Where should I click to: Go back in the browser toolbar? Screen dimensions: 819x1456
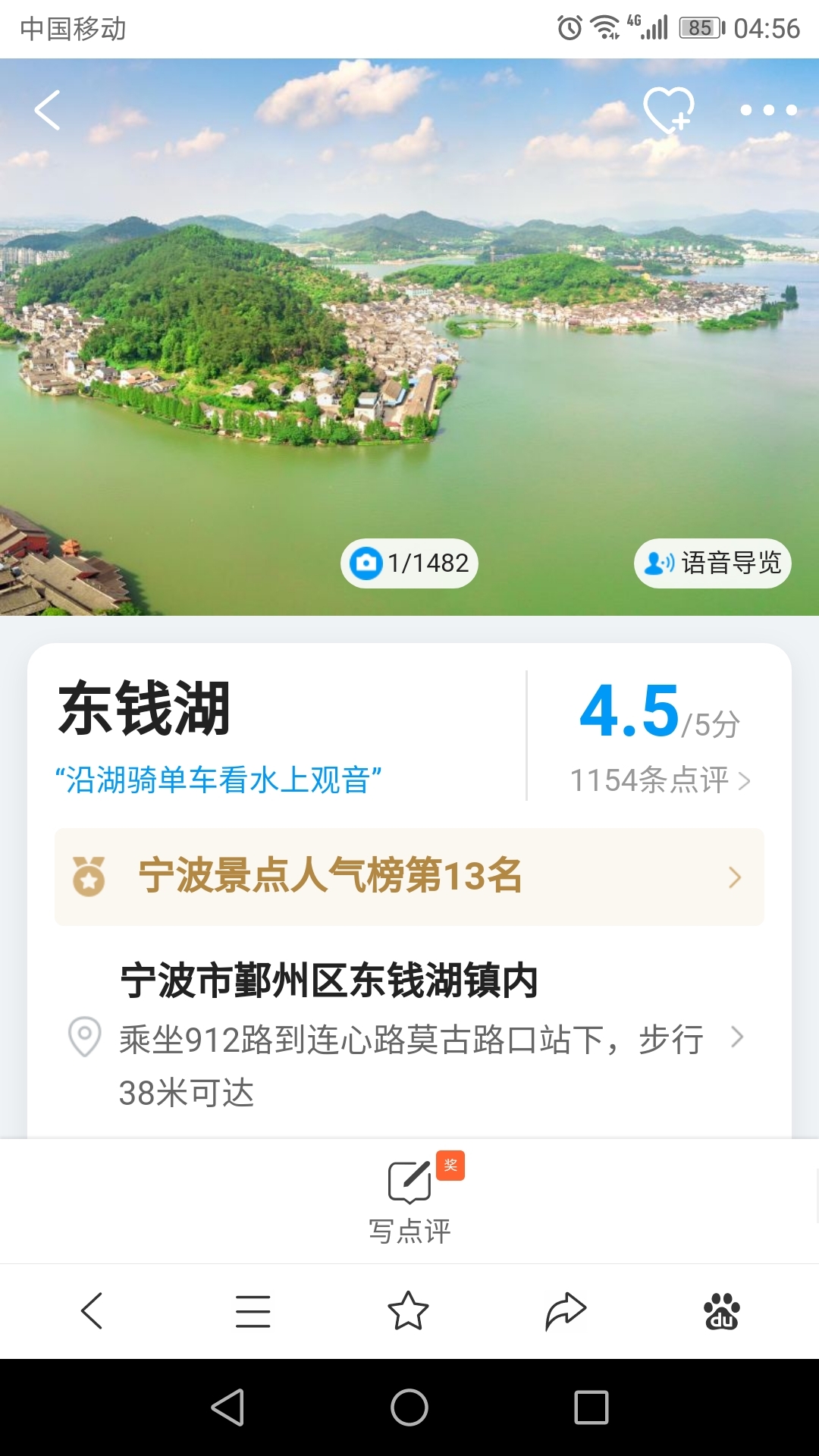point(92,1311)
